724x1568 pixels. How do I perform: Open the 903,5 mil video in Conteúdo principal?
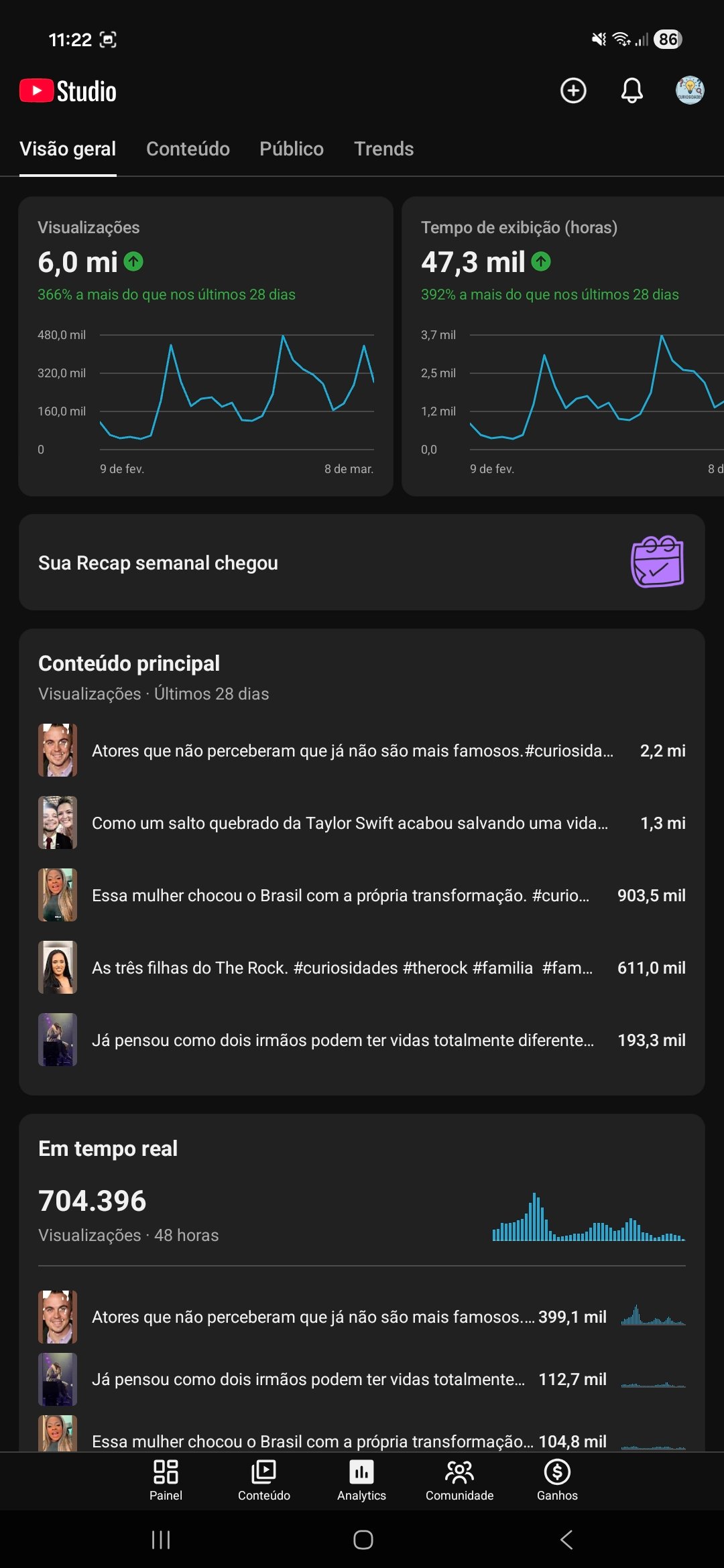(361, 895)
